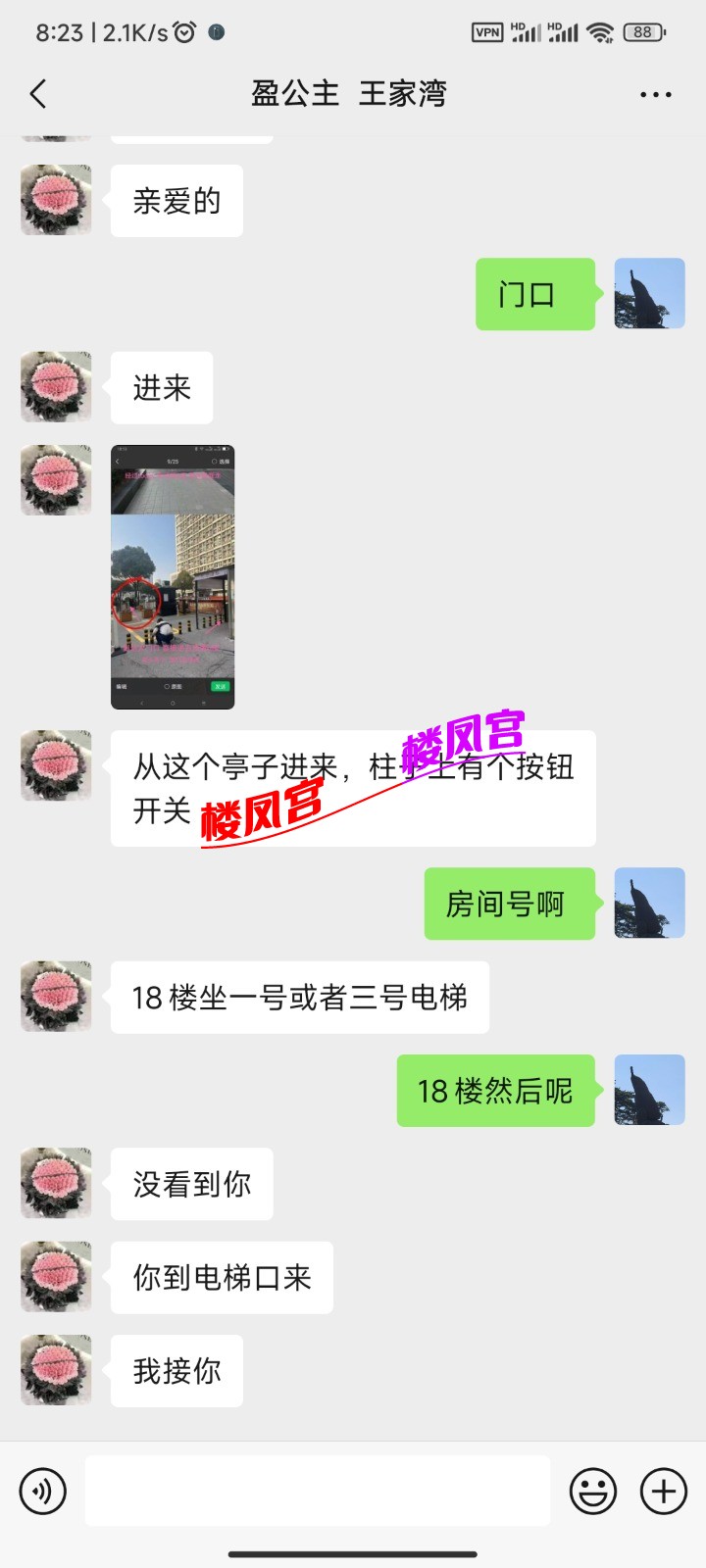
Task: Open the screenshot image sent in chat
Action: click(173, 576)
